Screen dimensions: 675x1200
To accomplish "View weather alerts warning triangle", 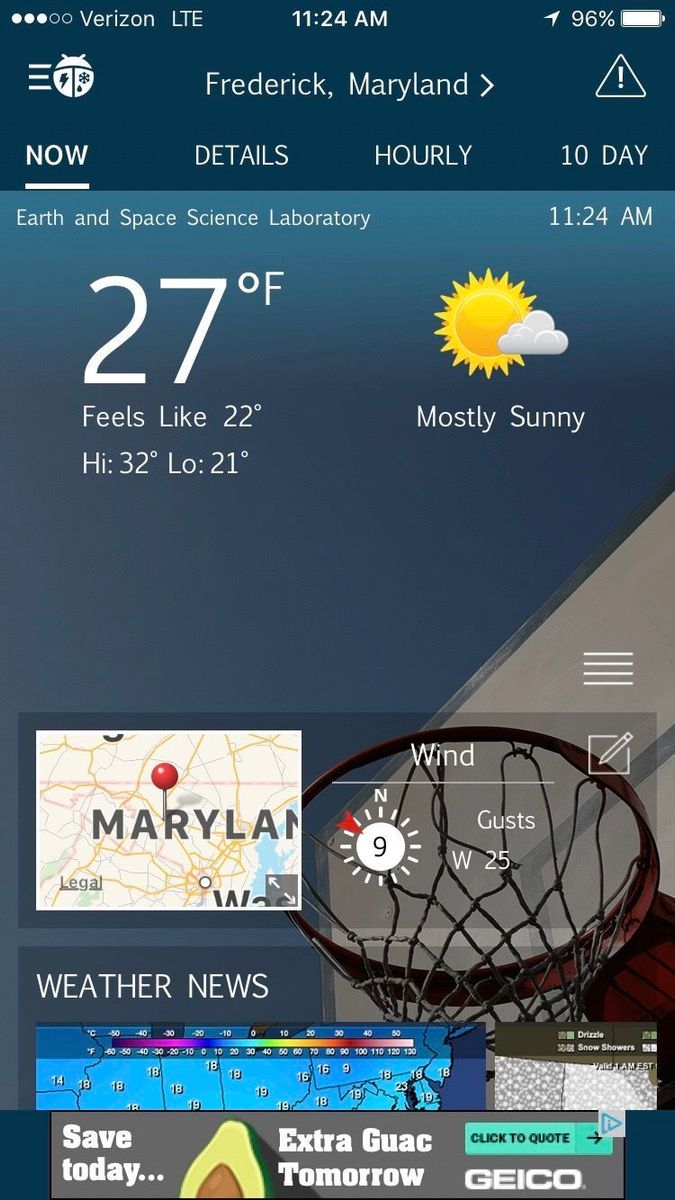I will pos(620,77).
